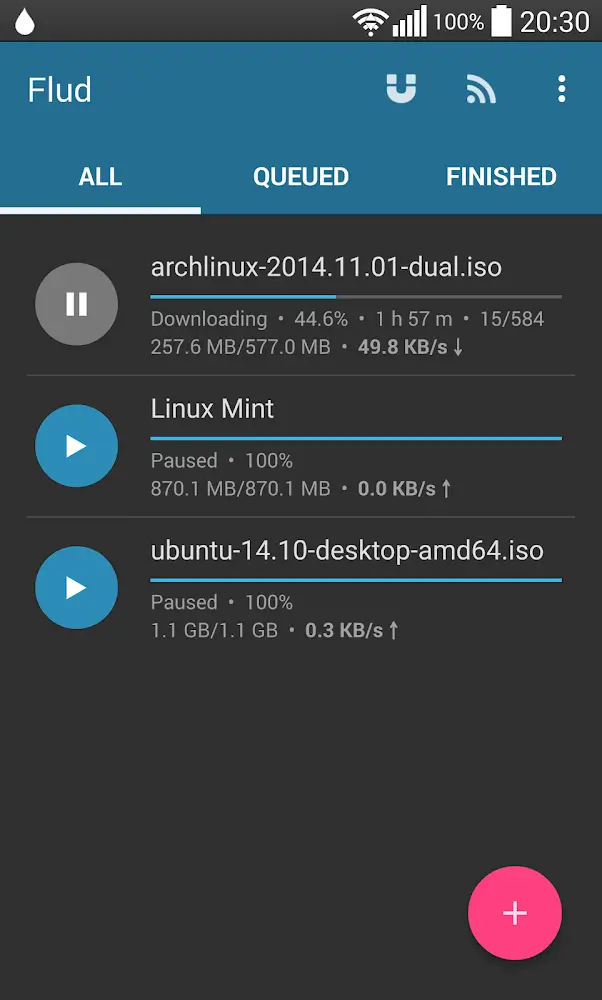The width and height of the screenshot is (602, 1000).
Task: Add a new torrent with plus button
Action: click(514, 913)
